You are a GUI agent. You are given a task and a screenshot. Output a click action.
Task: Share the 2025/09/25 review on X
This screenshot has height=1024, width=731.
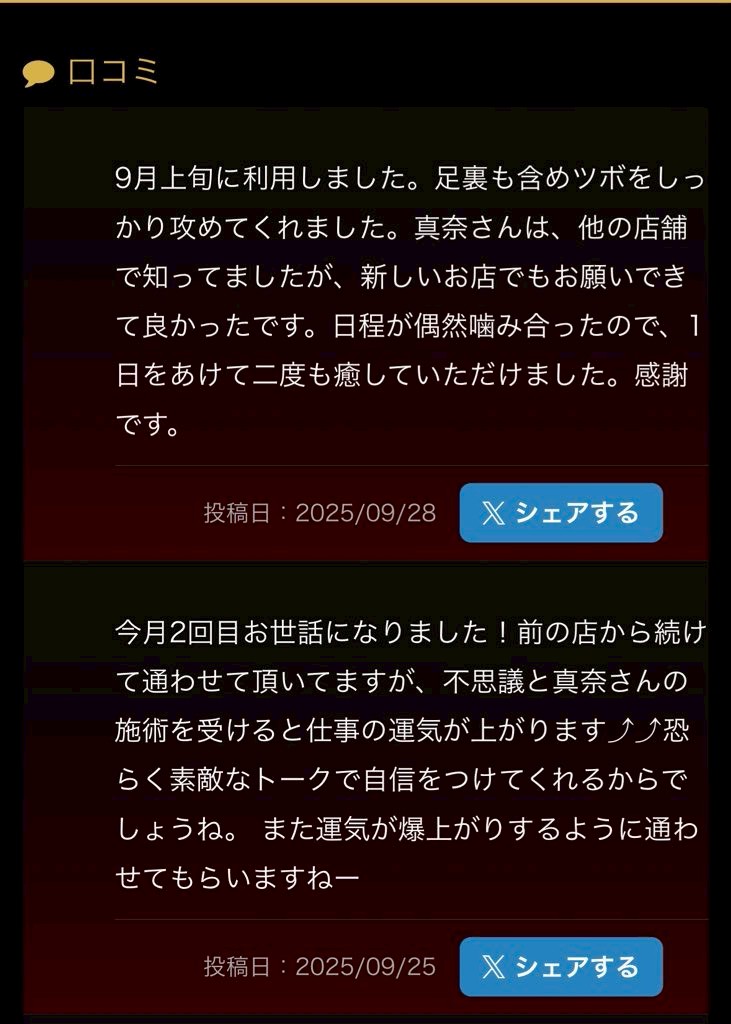[x=560, y=967]
